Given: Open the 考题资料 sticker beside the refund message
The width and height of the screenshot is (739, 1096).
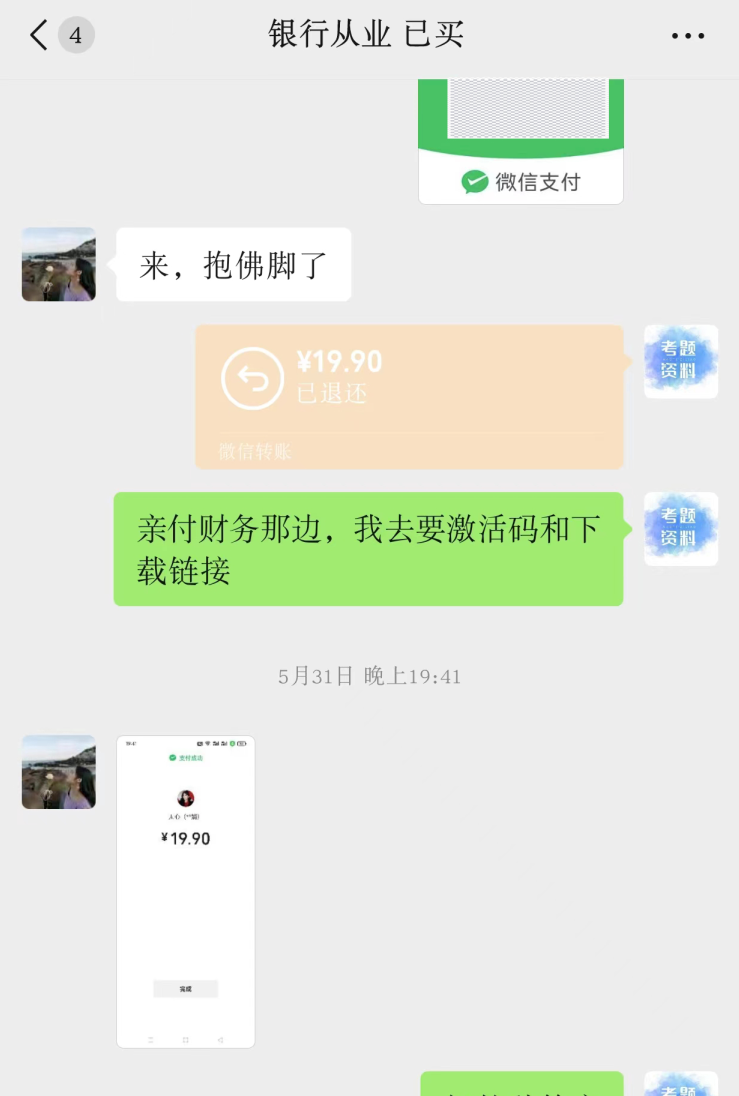Looking at the screenshot, I should (x=681, y=361).
